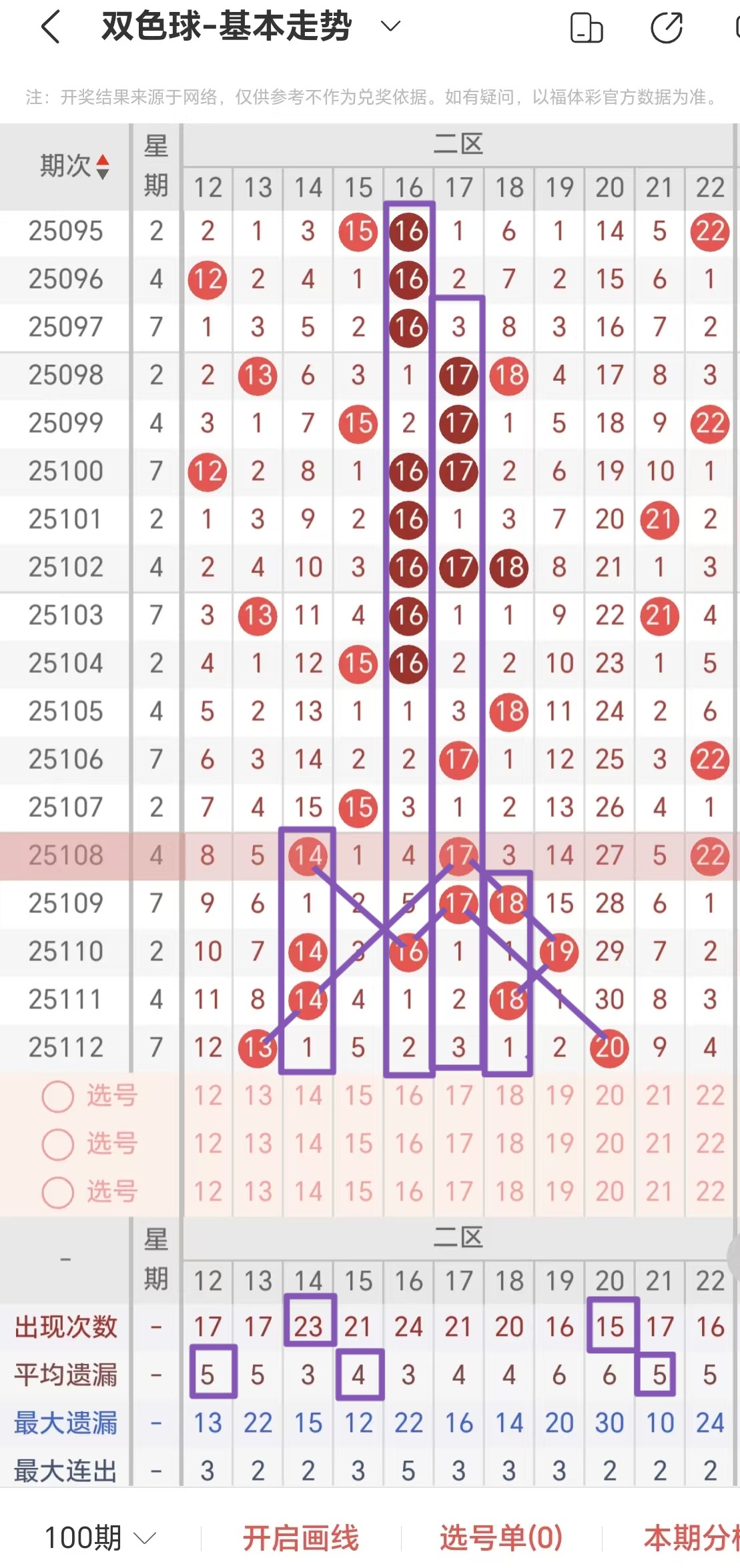Screen dimensions: 740x1568
Task: Share this trend chart
Action: pyautogui.click(x=666, y=28)
